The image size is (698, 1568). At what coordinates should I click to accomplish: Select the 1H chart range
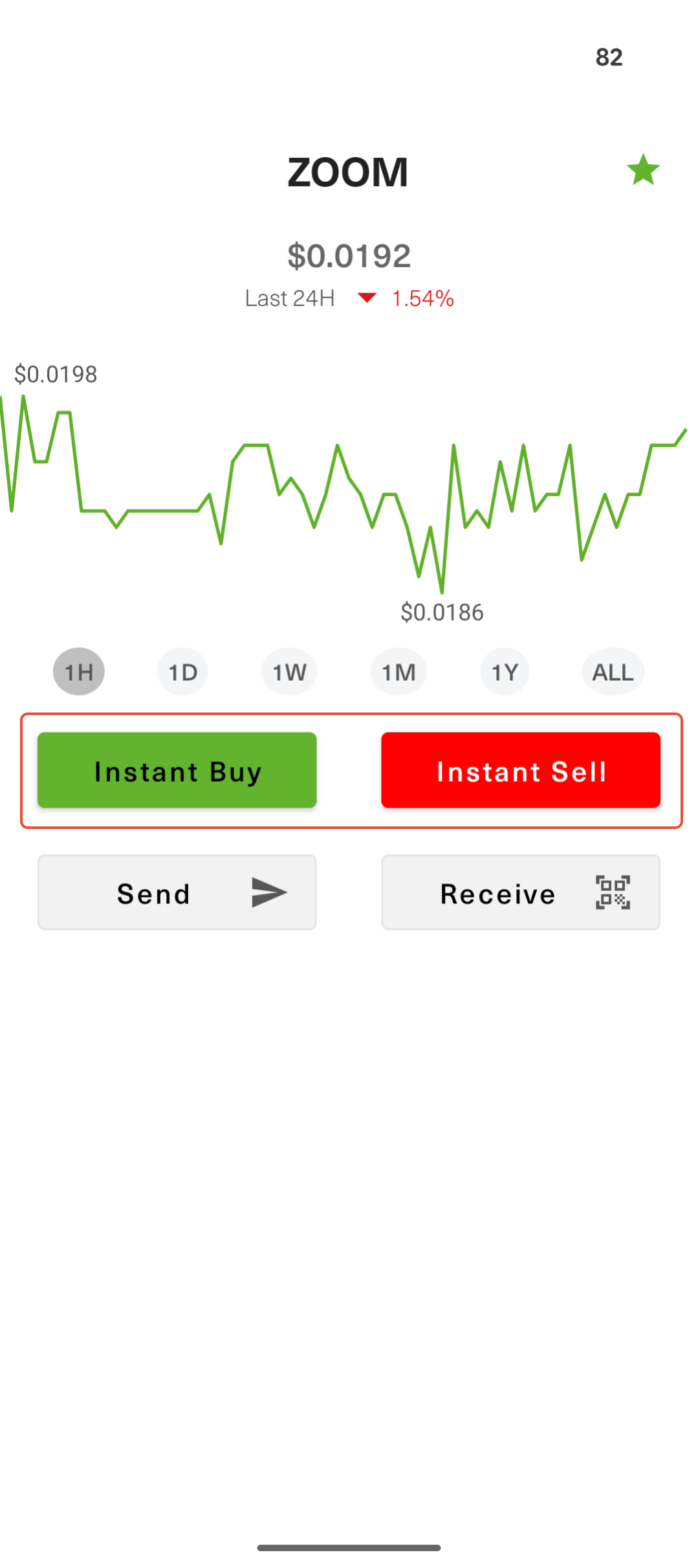coord(79,672)
